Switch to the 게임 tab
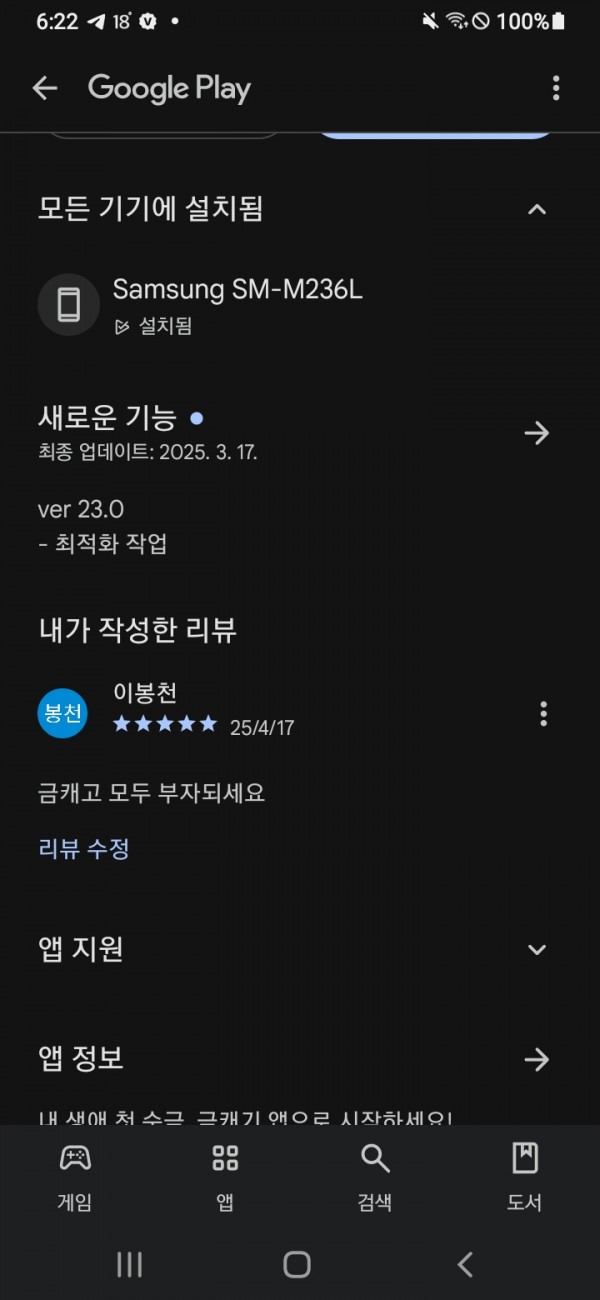 [x=75, y=1178]
